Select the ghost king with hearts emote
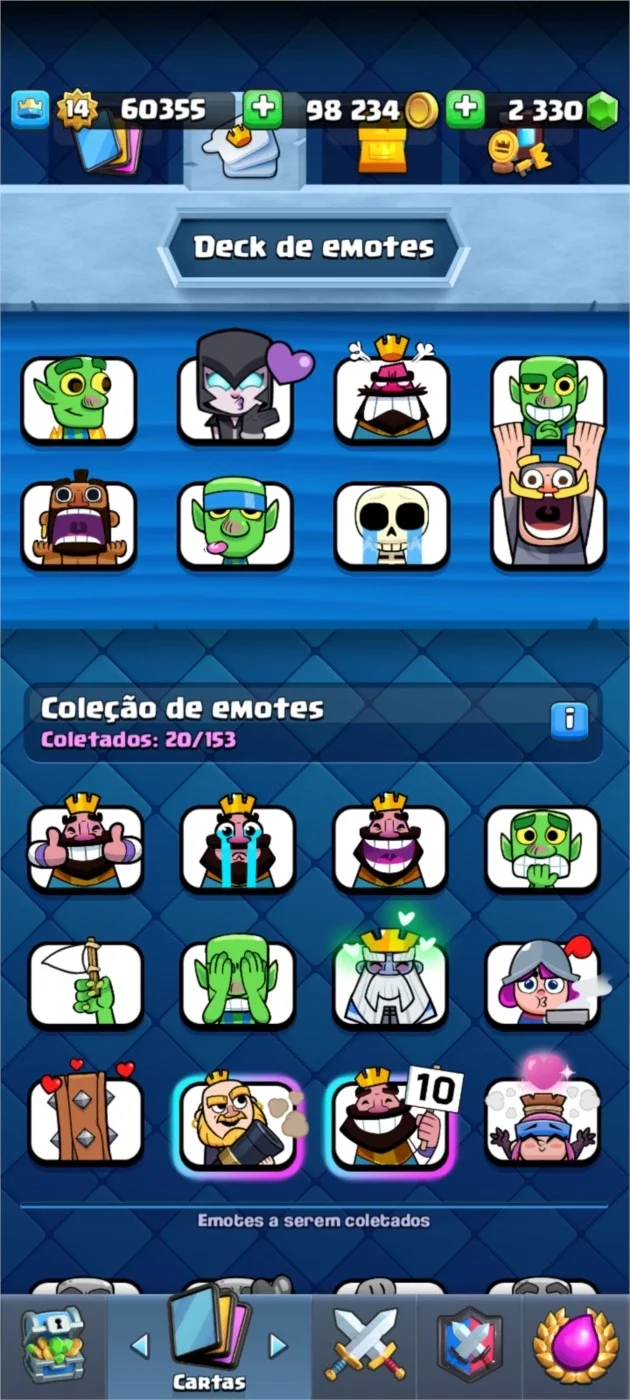Viewport: 630px width, 1400px height. point(391,980)
